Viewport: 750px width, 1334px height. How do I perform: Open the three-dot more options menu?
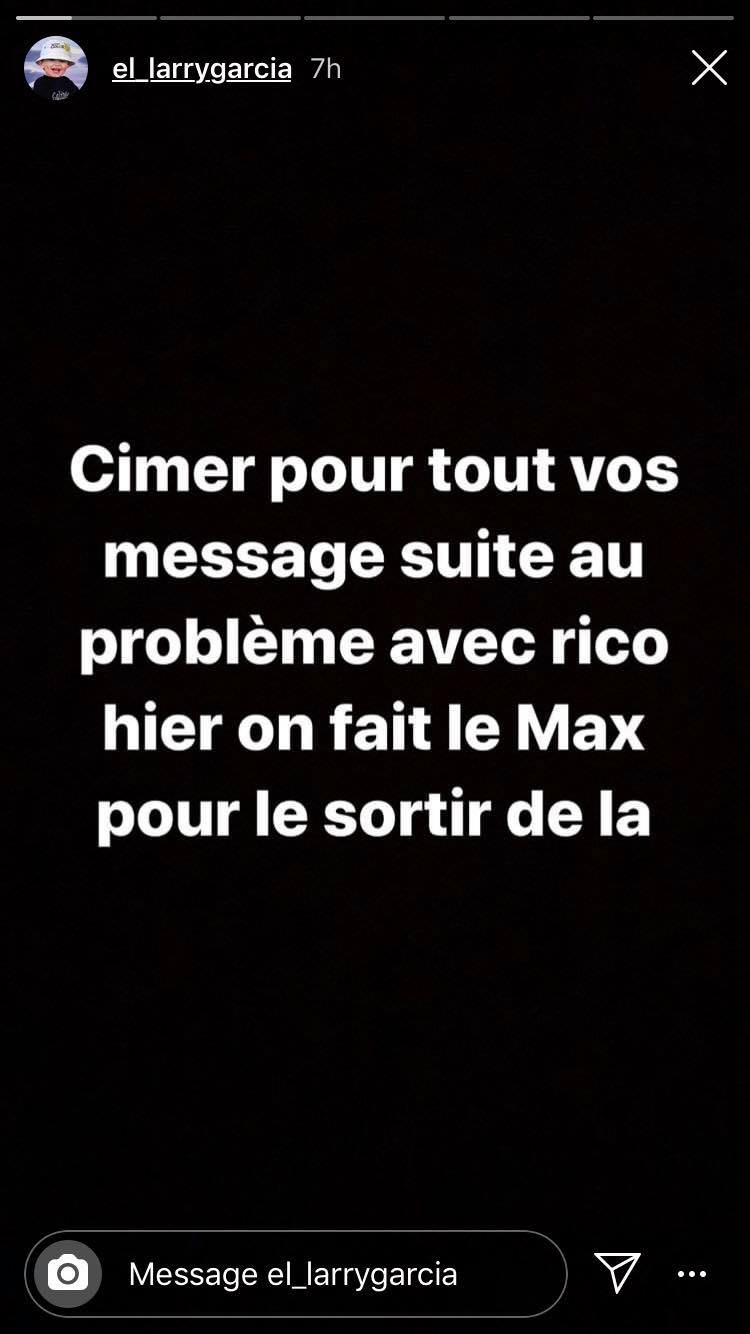pos(692,1273)
